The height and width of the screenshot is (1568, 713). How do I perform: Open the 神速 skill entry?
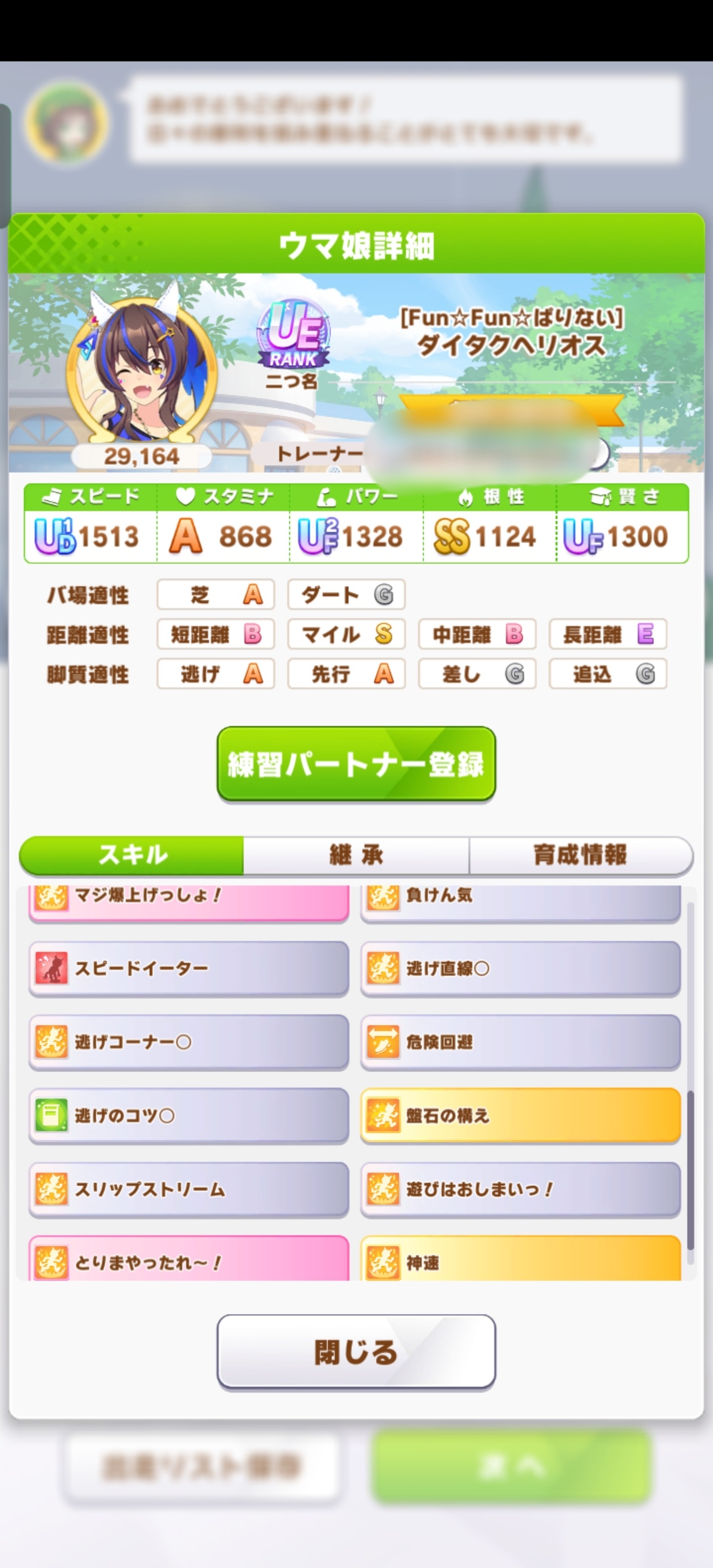(520, 1258)
